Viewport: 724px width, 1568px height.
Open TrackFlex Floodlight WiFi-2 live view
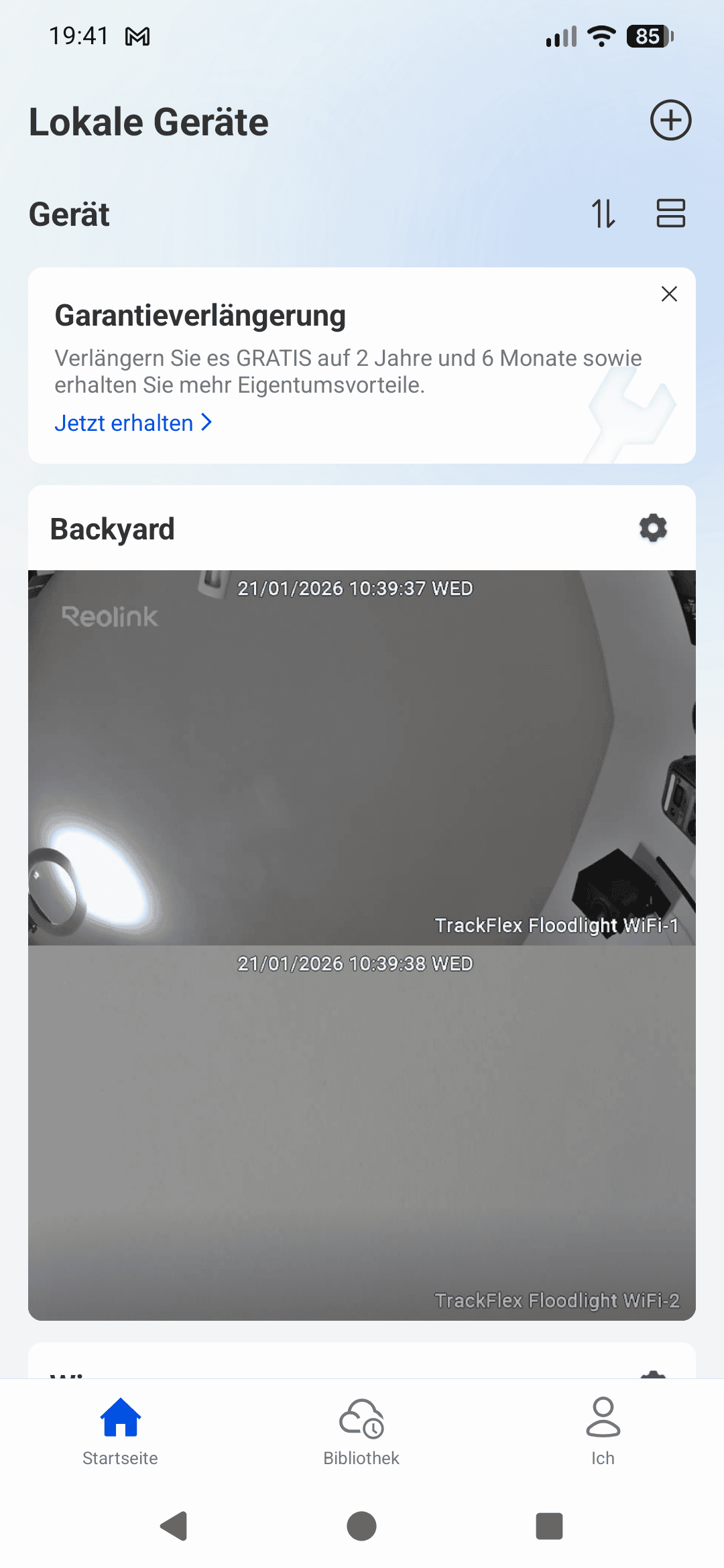[362, 1132]
